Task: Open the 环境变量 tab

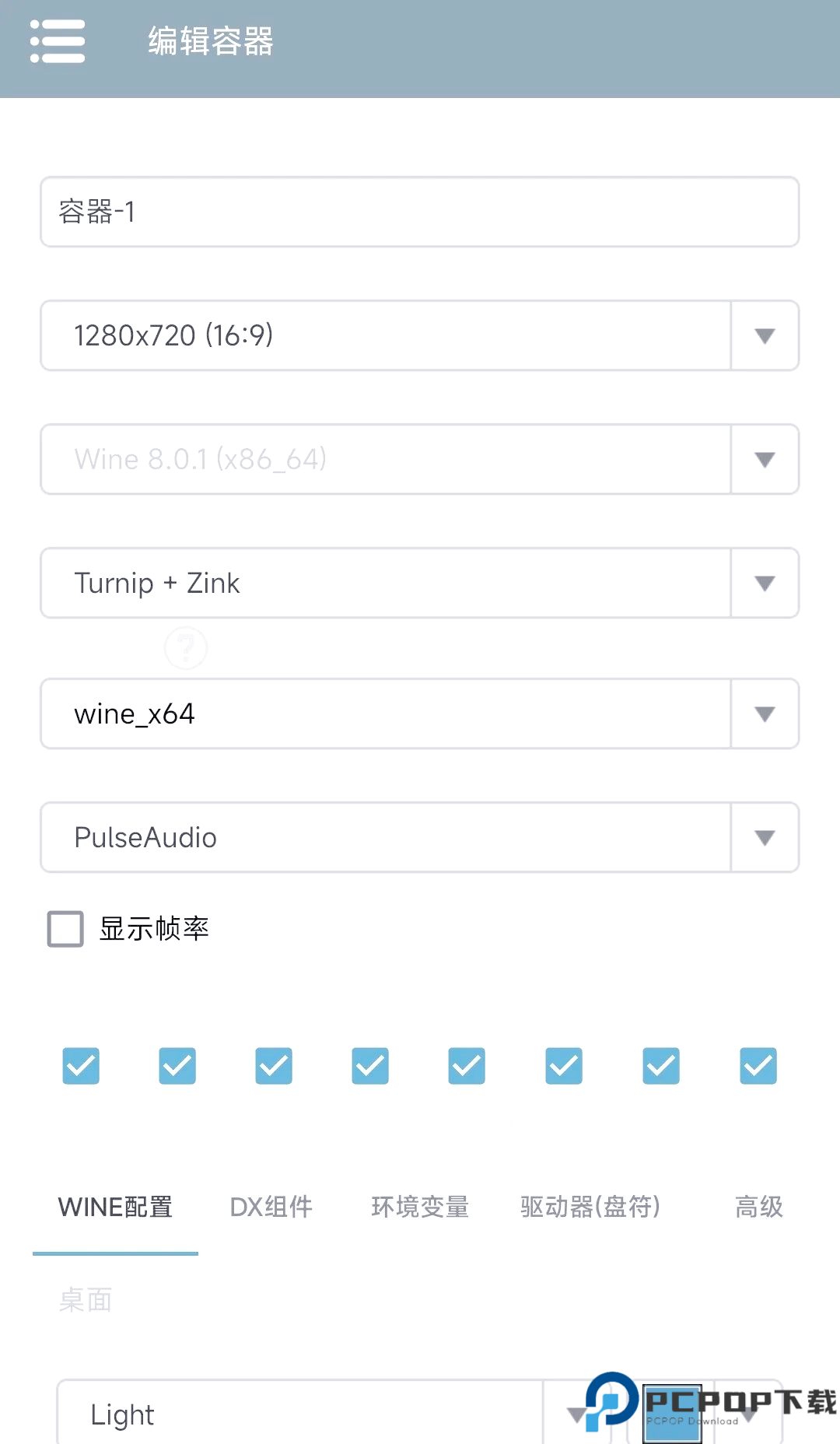Action: 420,1207
